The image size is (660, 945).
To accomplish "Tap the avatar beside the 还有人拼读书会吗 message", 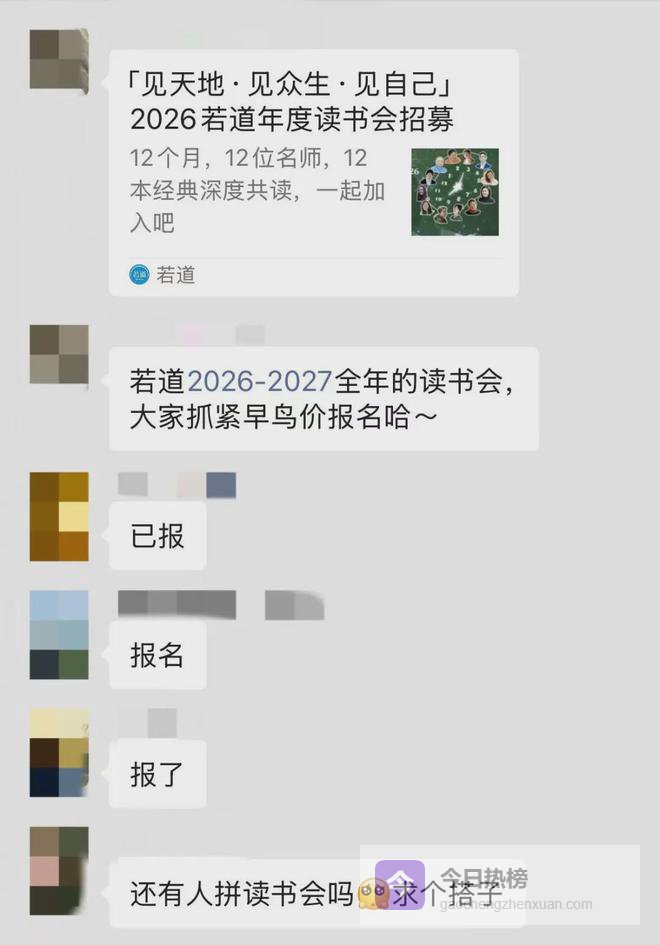I will point(59,870).
